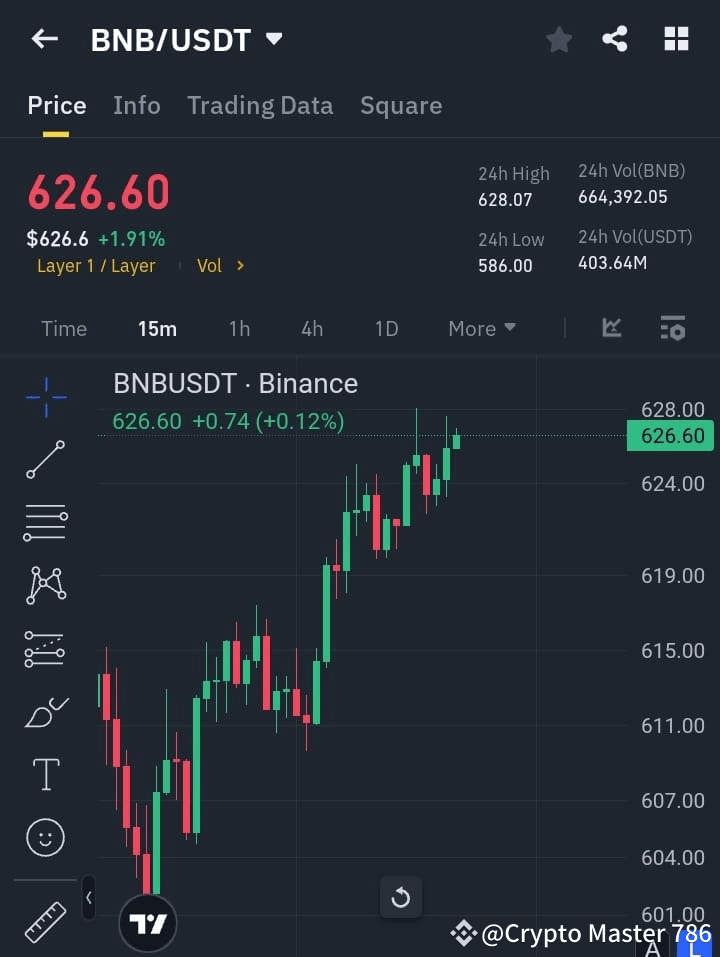Open the emoji sticker tool
Screen dimensions: 720x957
click(45, 838)
